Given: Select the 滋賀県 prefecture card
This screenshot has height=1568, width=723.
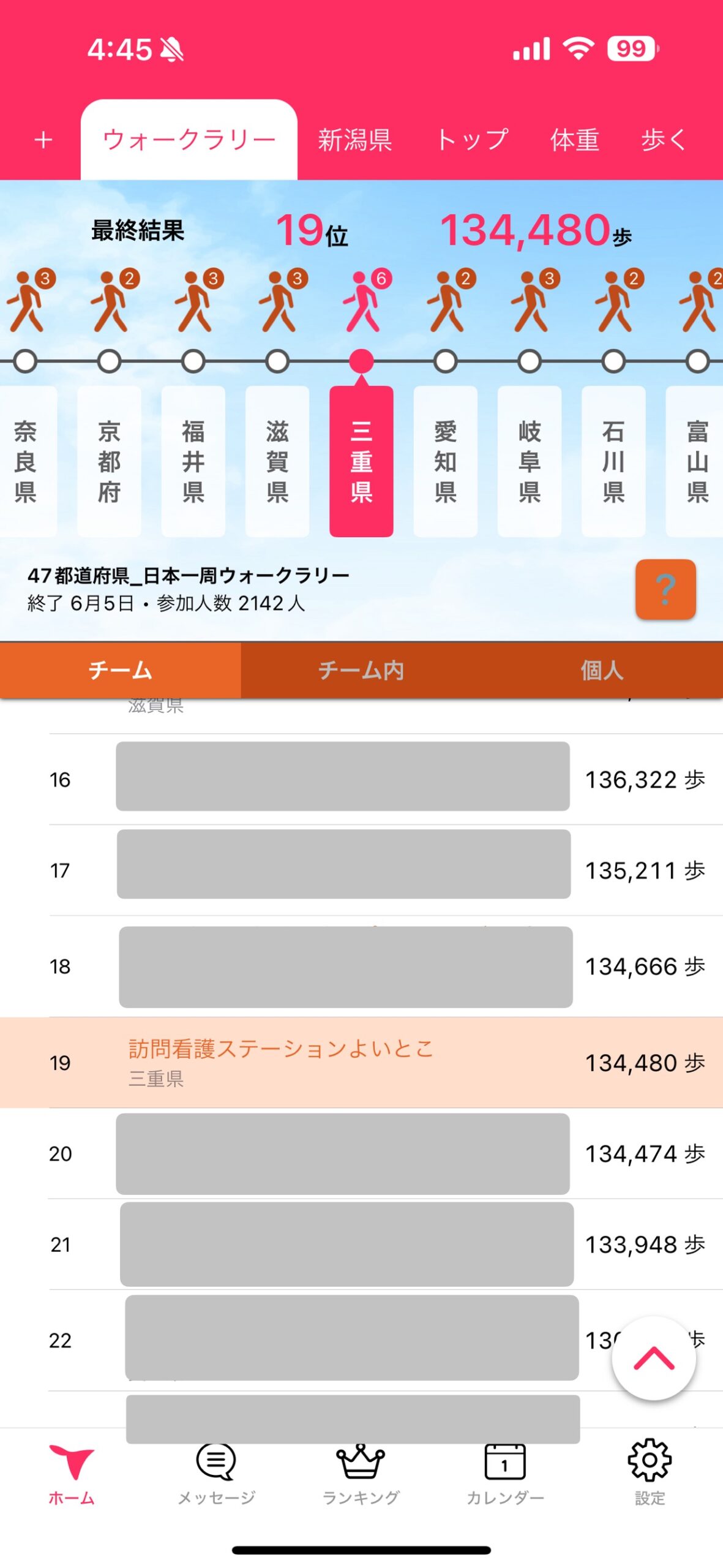Looking at the screenshot, I should (277, 461).
